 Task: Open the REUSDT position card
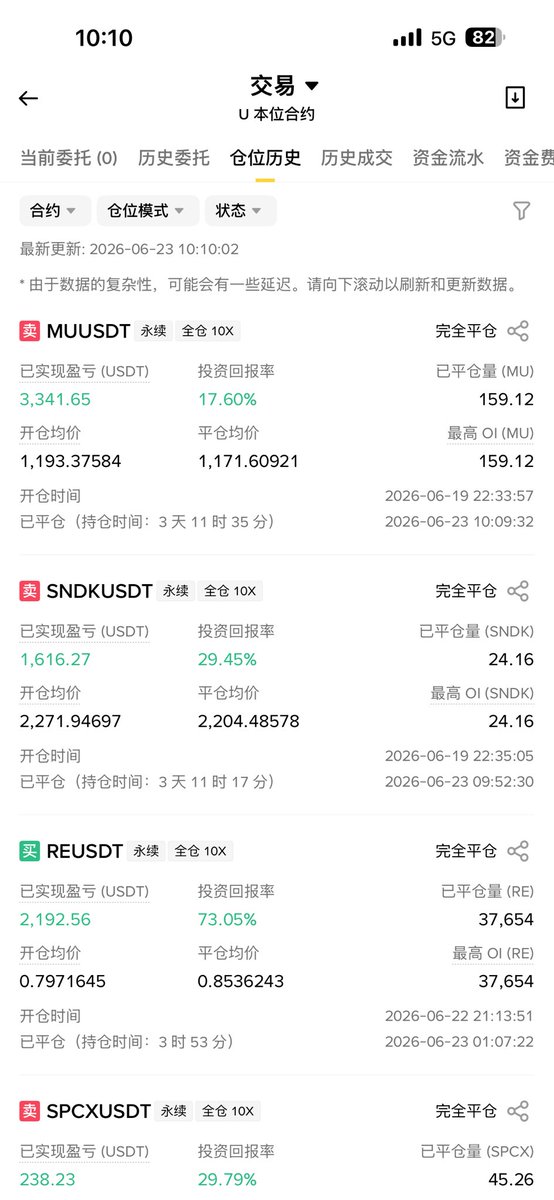pyautogui.click(x=277, y=946)
